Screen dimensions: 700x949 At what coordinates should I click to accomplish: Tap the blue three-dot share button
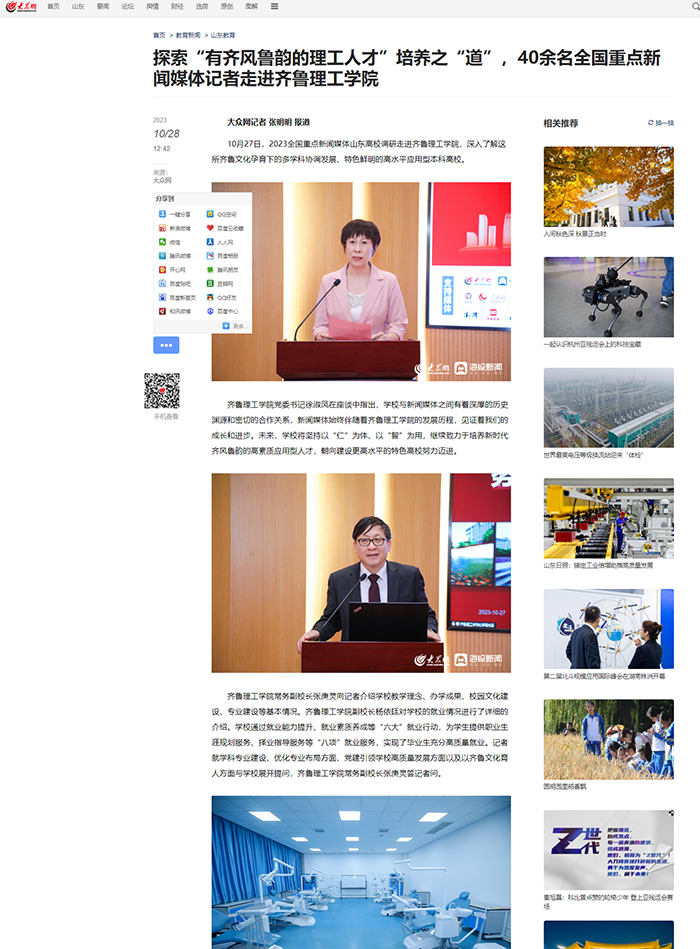coord(166,345)
